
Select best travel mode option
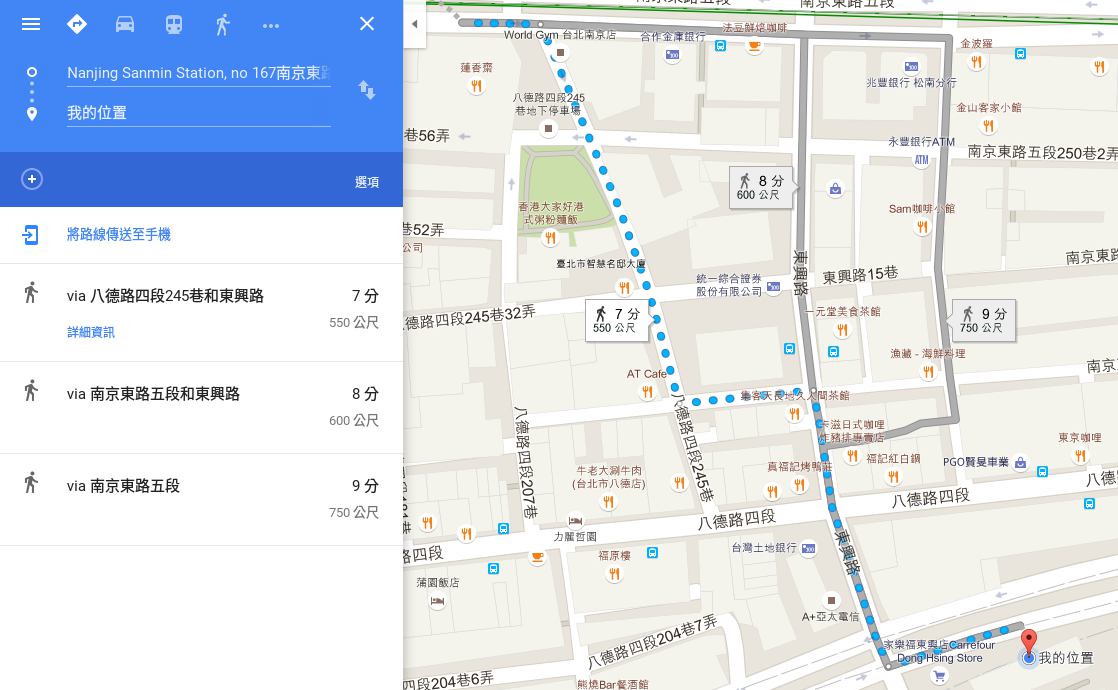pyautogui.click(x=77, y=24)
